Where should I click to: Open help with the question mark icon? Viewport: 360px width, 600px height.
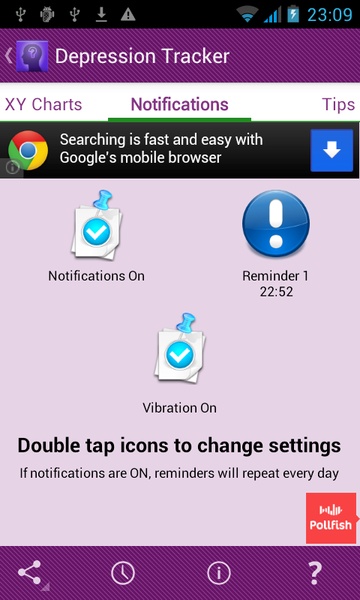[x=314, y=573]
